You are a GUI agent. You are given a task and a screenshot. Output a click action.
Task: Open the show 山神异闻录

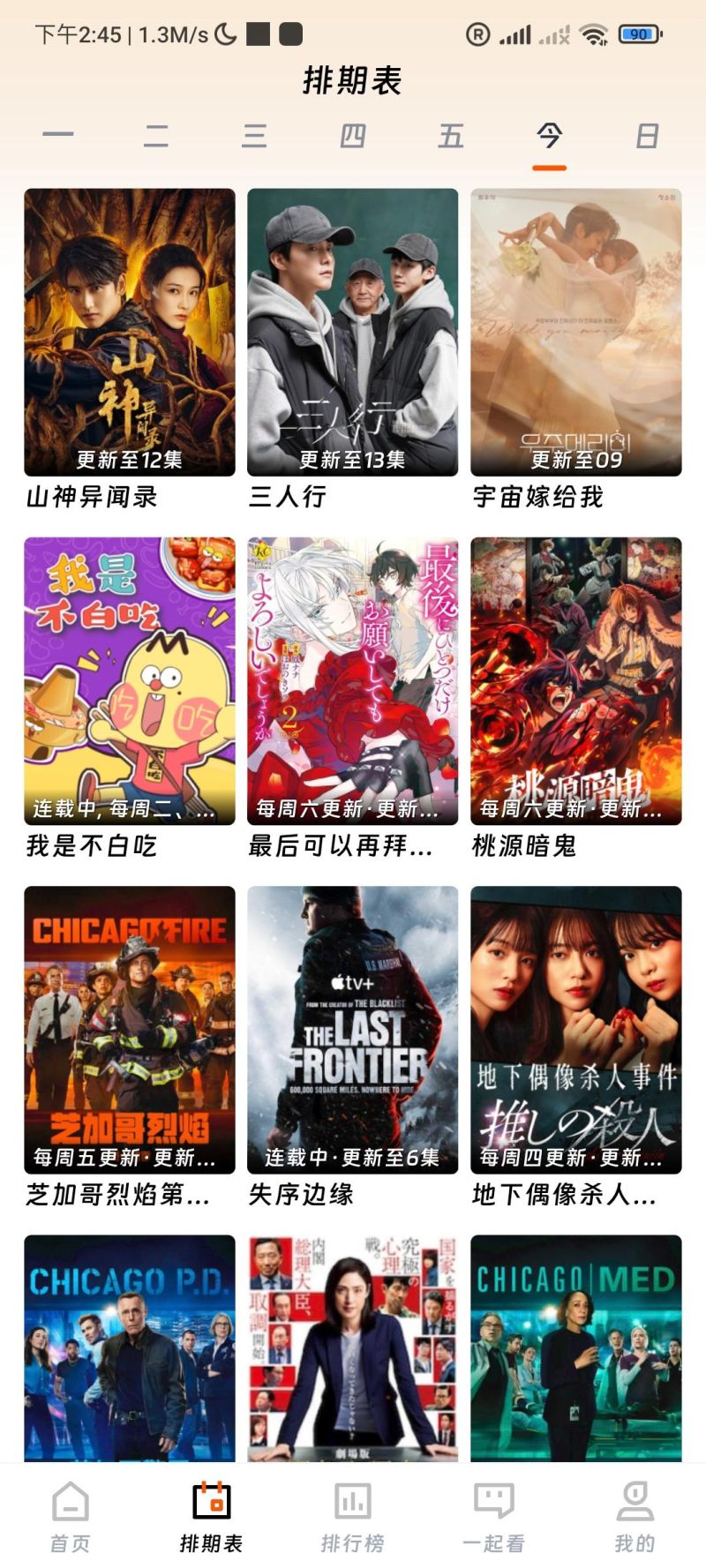[130, 333]
